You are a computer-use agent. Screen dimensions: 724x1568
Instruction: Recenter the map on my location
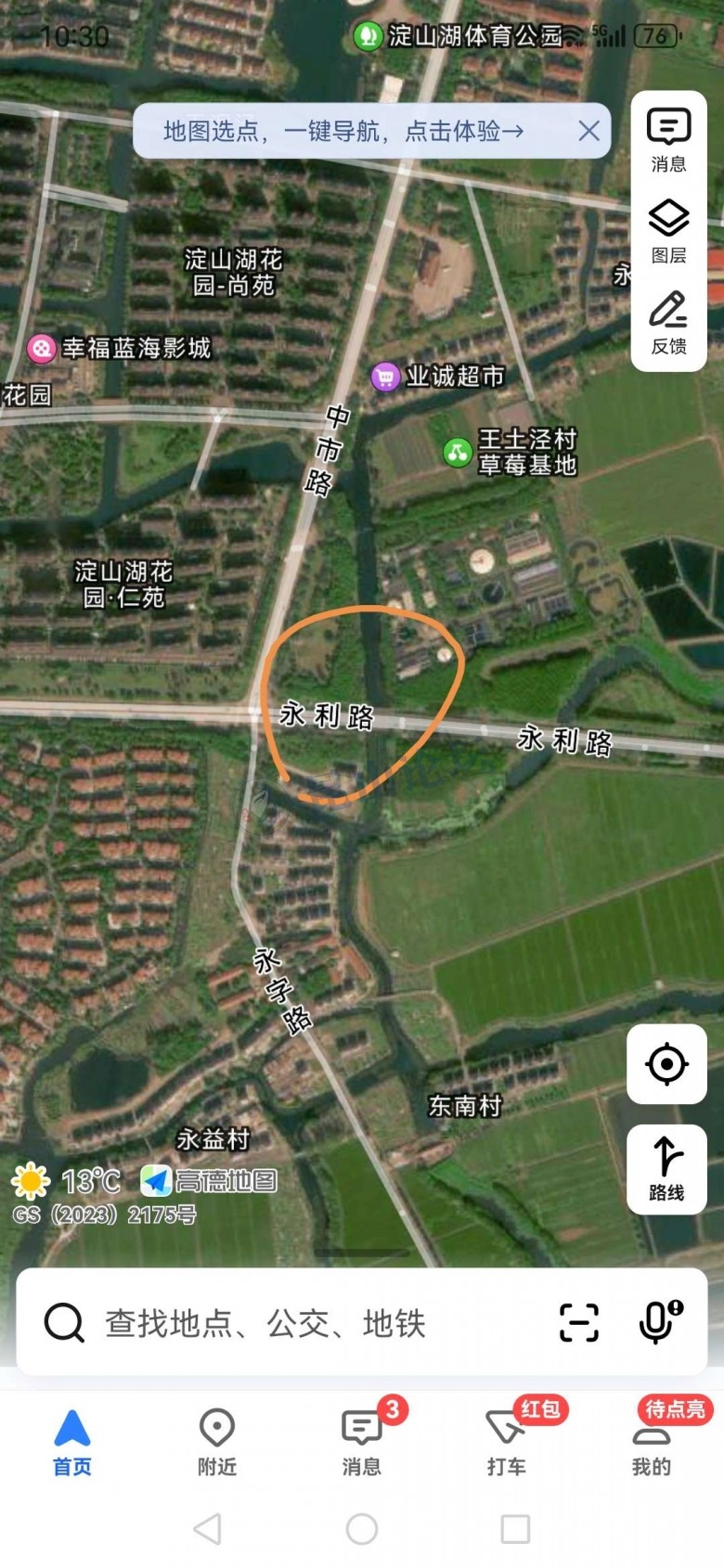(x=666, y=1064)
